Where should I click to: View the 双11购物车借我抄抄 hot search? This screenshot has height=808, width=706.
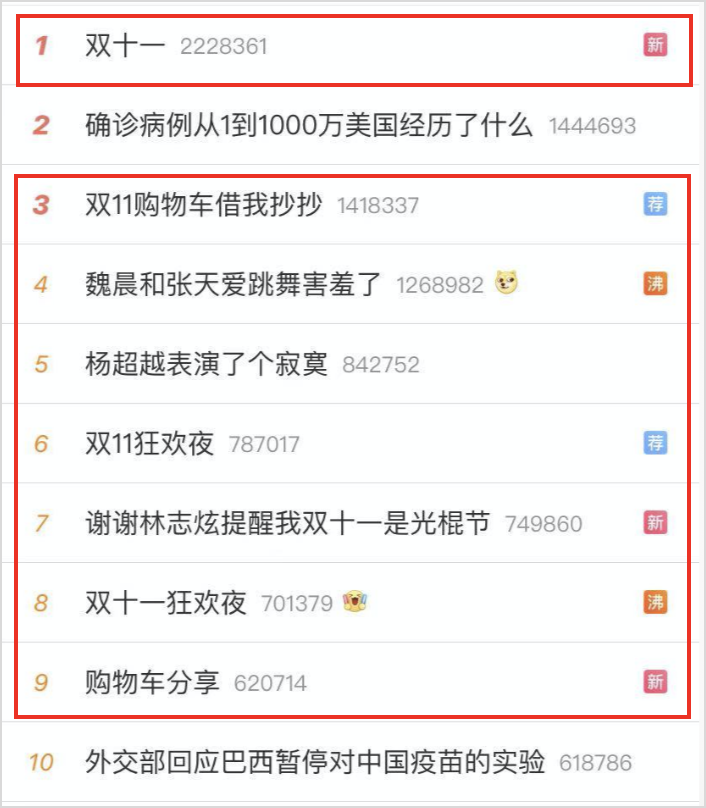204,205
